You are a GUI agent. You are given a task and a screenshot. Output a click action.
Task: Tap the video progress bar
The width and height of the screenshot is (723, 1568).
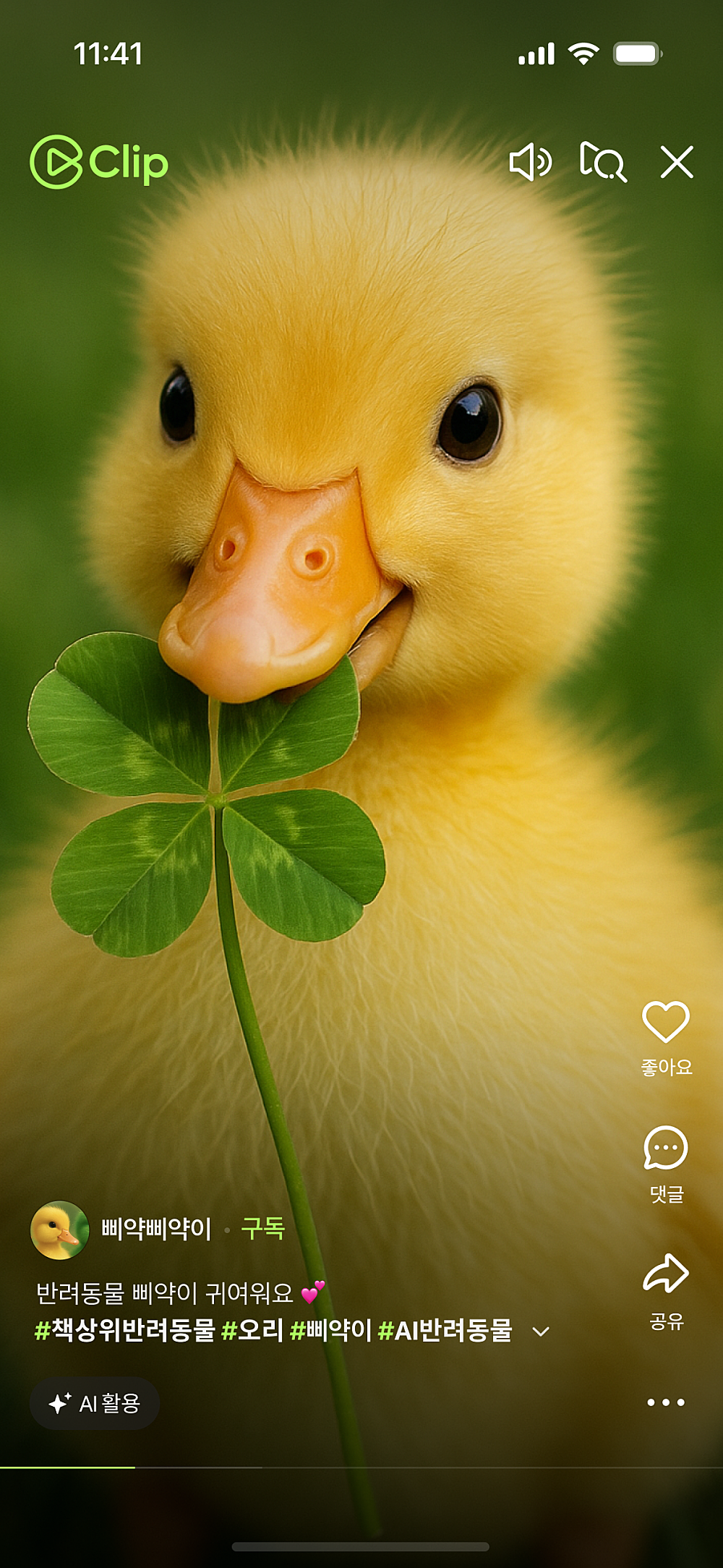pyautogui.click(x=361, y=1467)
